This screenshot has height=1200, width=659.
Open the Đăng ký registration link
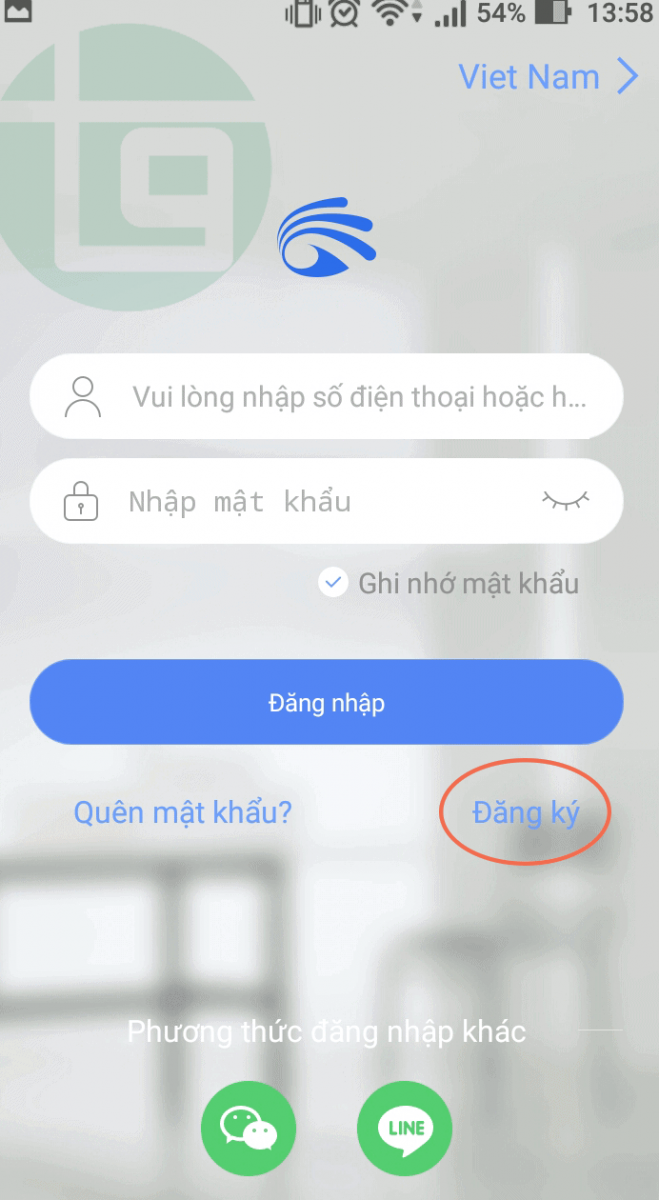click(x=525, y=813)
